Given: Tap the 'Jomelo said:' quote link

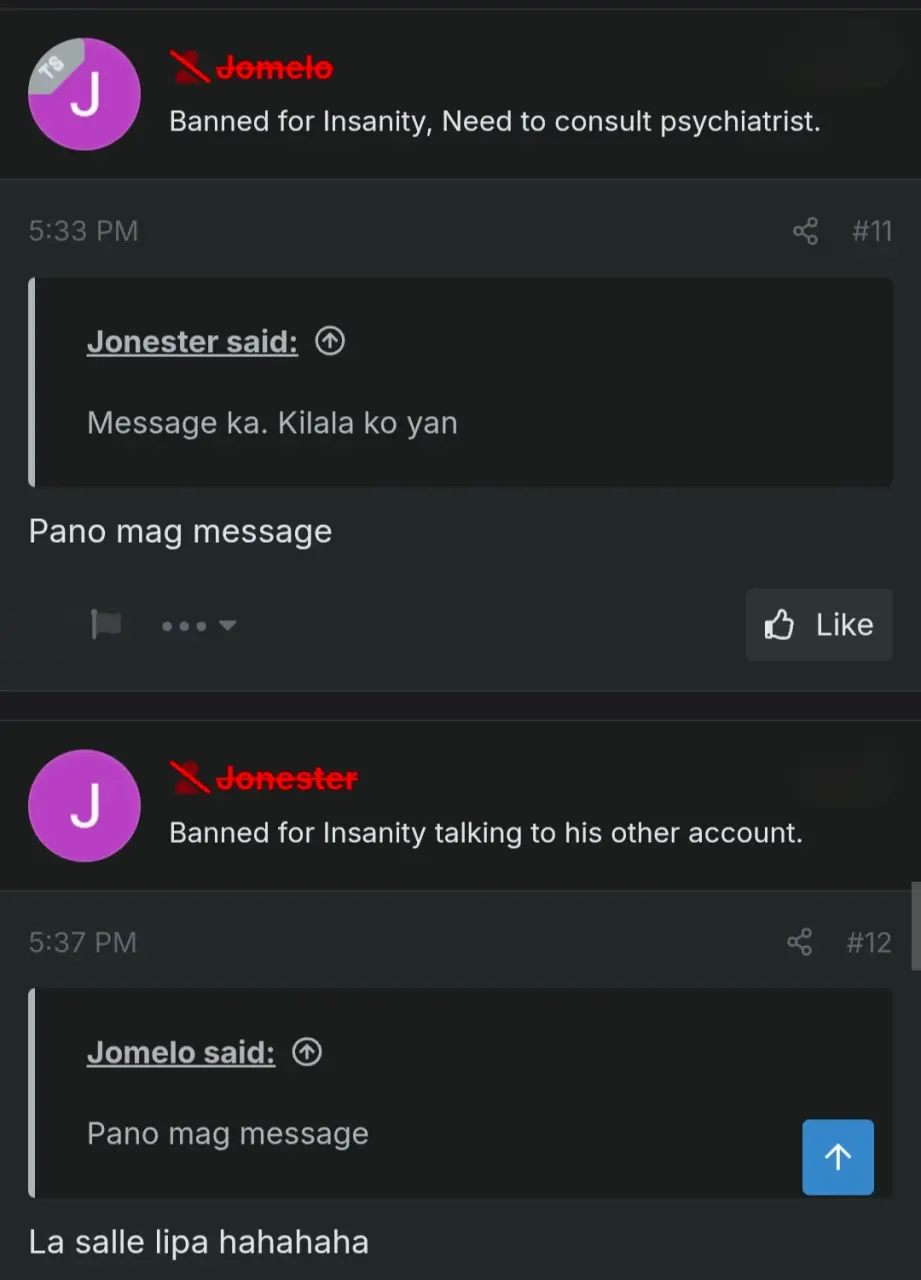Looking at the screenshot, I should (x=181, y=1053).
